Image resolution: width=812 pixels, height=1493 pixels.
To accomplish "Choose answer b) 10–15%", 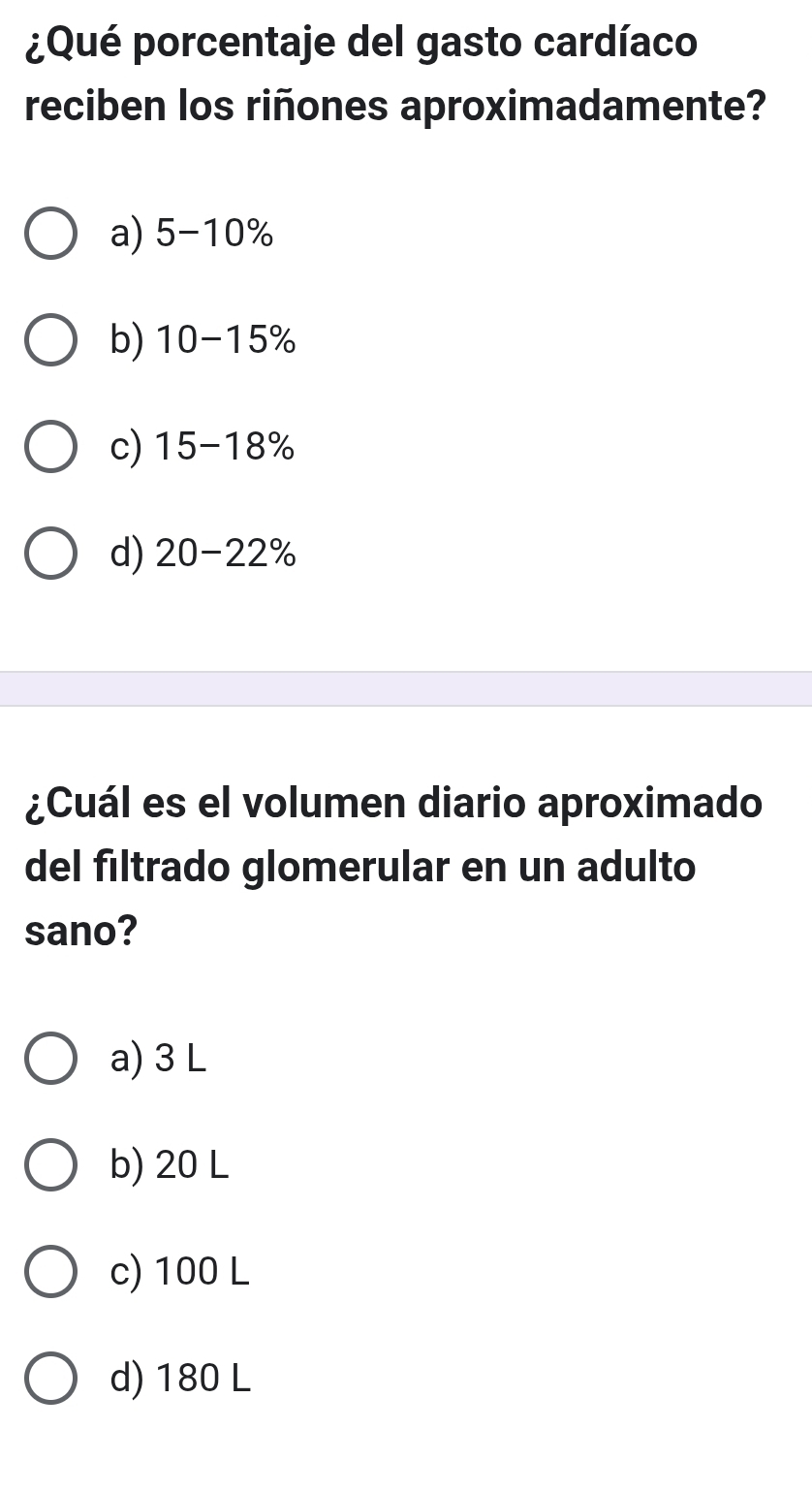I will (x=51, y=341).
